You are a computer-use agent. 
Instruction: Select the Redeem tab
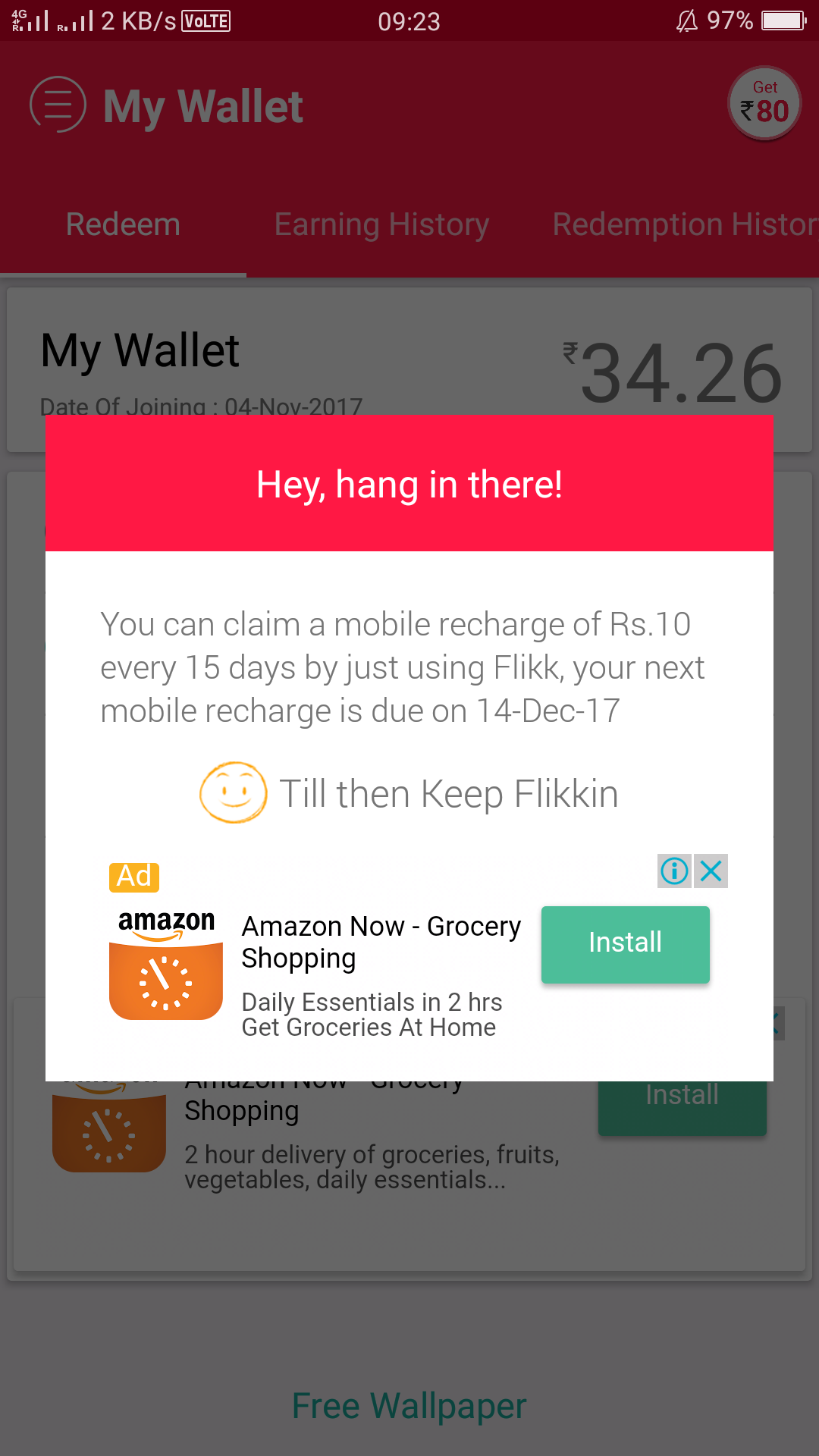click(x=123, y=224)
